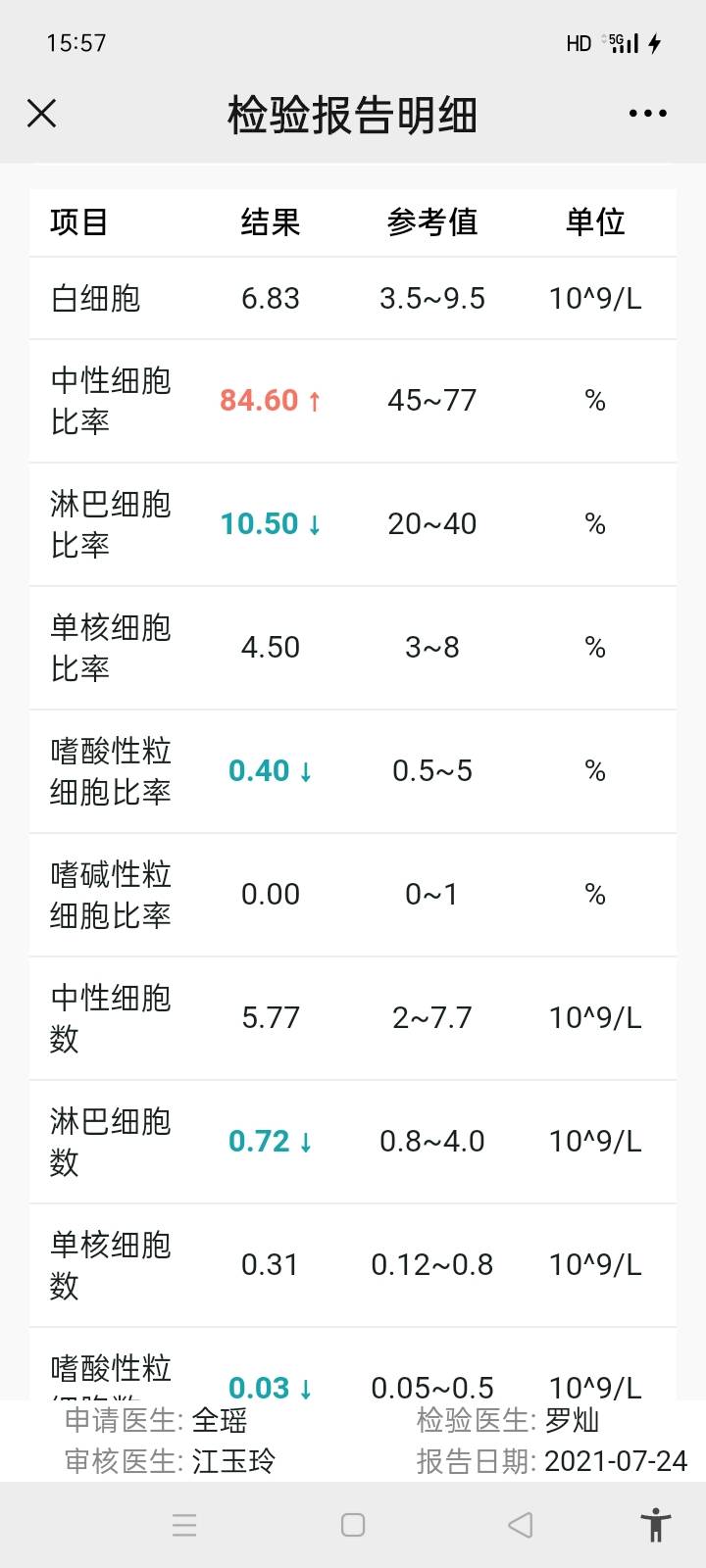Tap the 单位 column header
Image resolution: width=706 pixels, height=1568 pixels.
(x=594, y=222)
